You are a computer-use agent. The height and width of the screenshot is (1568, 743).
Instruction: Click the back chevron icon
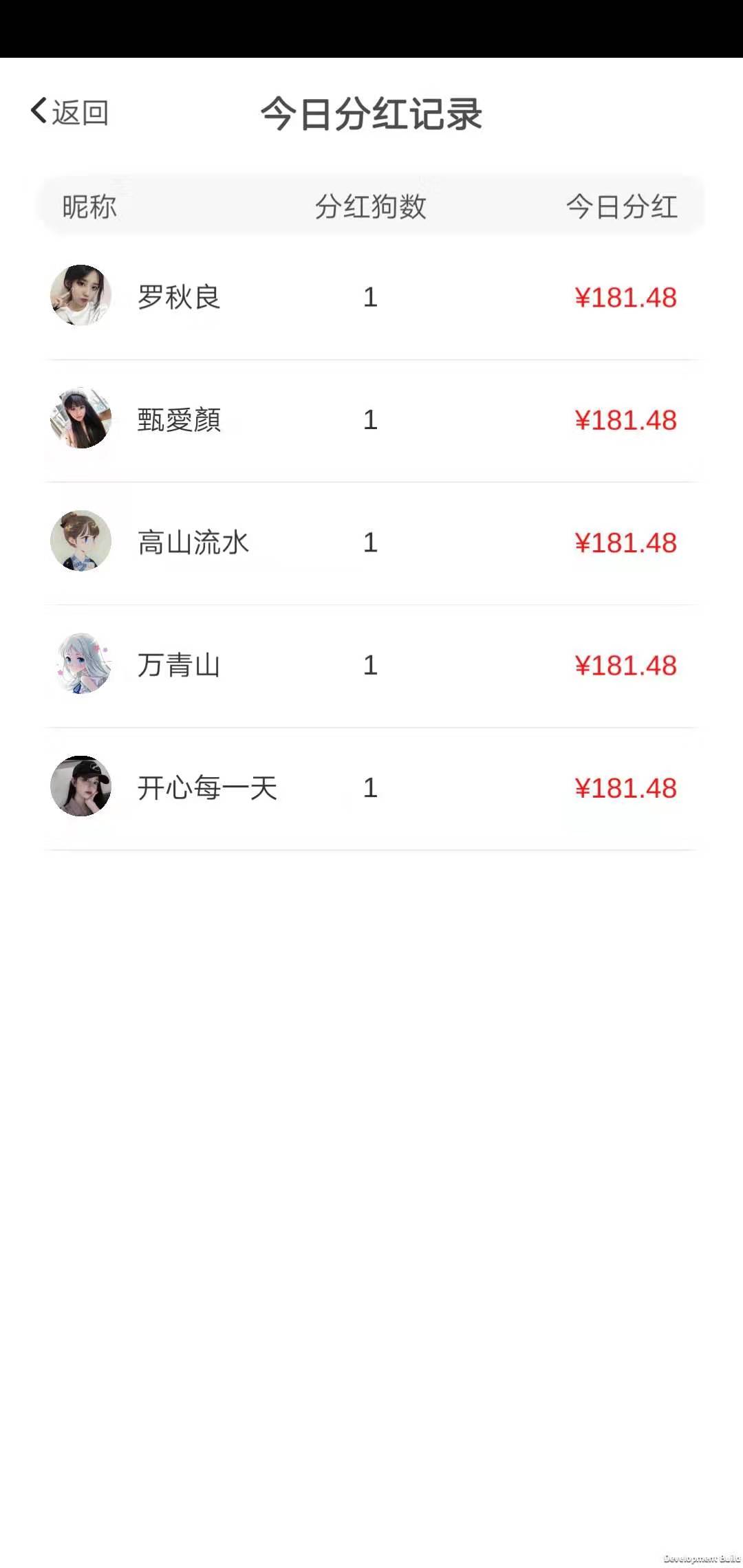[38, 110]
